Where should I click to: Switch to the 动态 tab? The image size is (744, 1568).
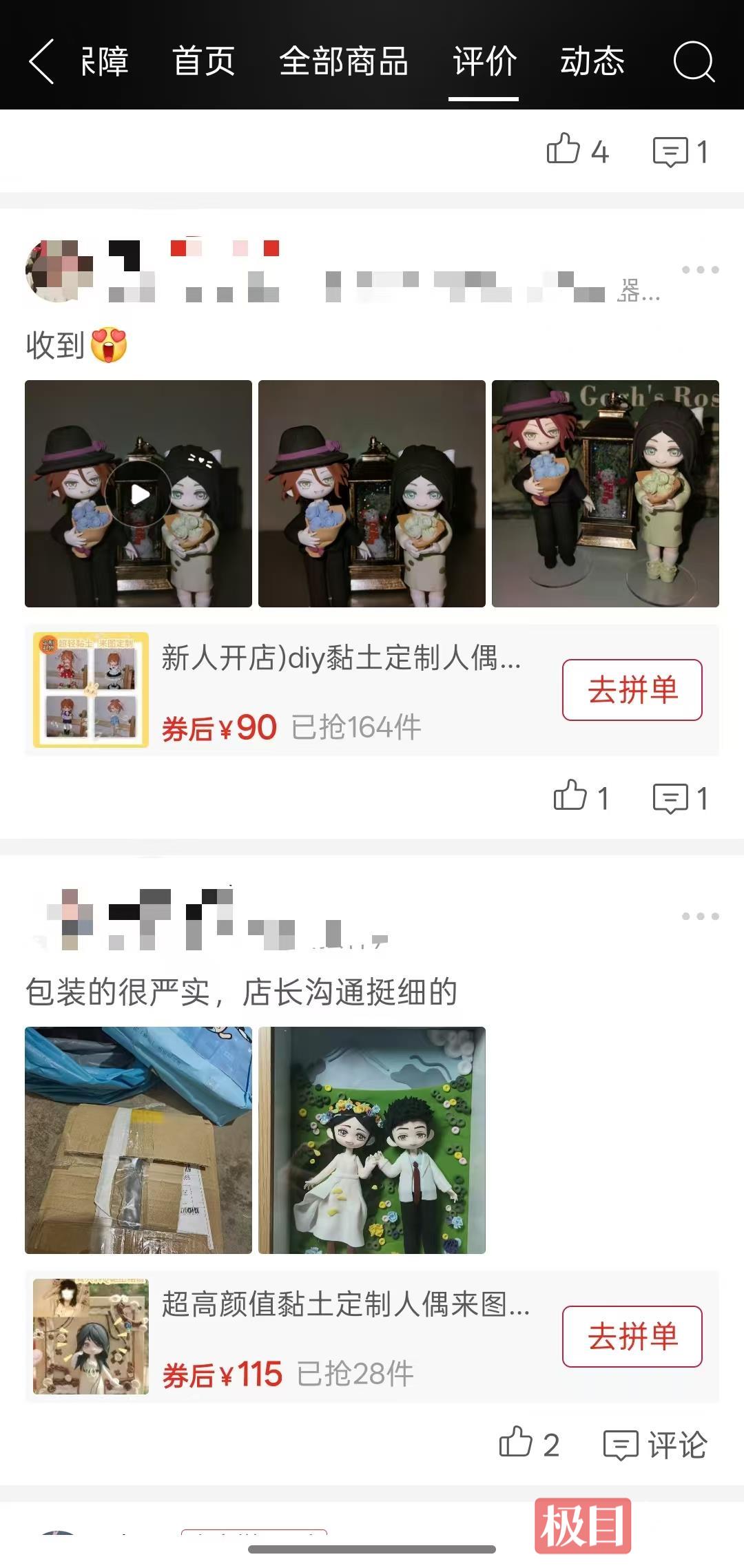(x=592, y=62)
